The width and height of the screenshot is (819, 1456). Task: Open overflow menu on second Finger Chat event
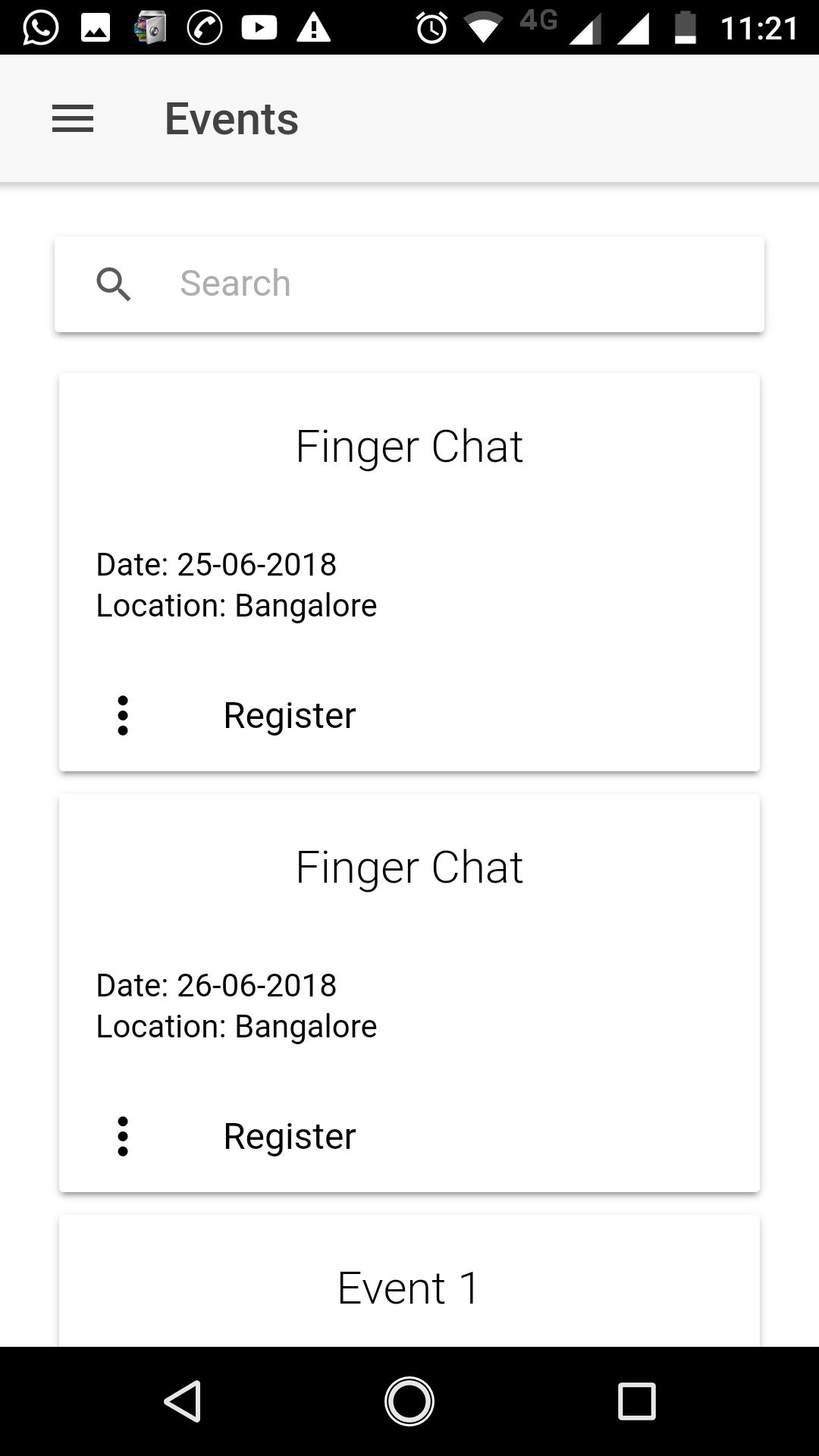pyautogui.click(x=123, y=1135)
